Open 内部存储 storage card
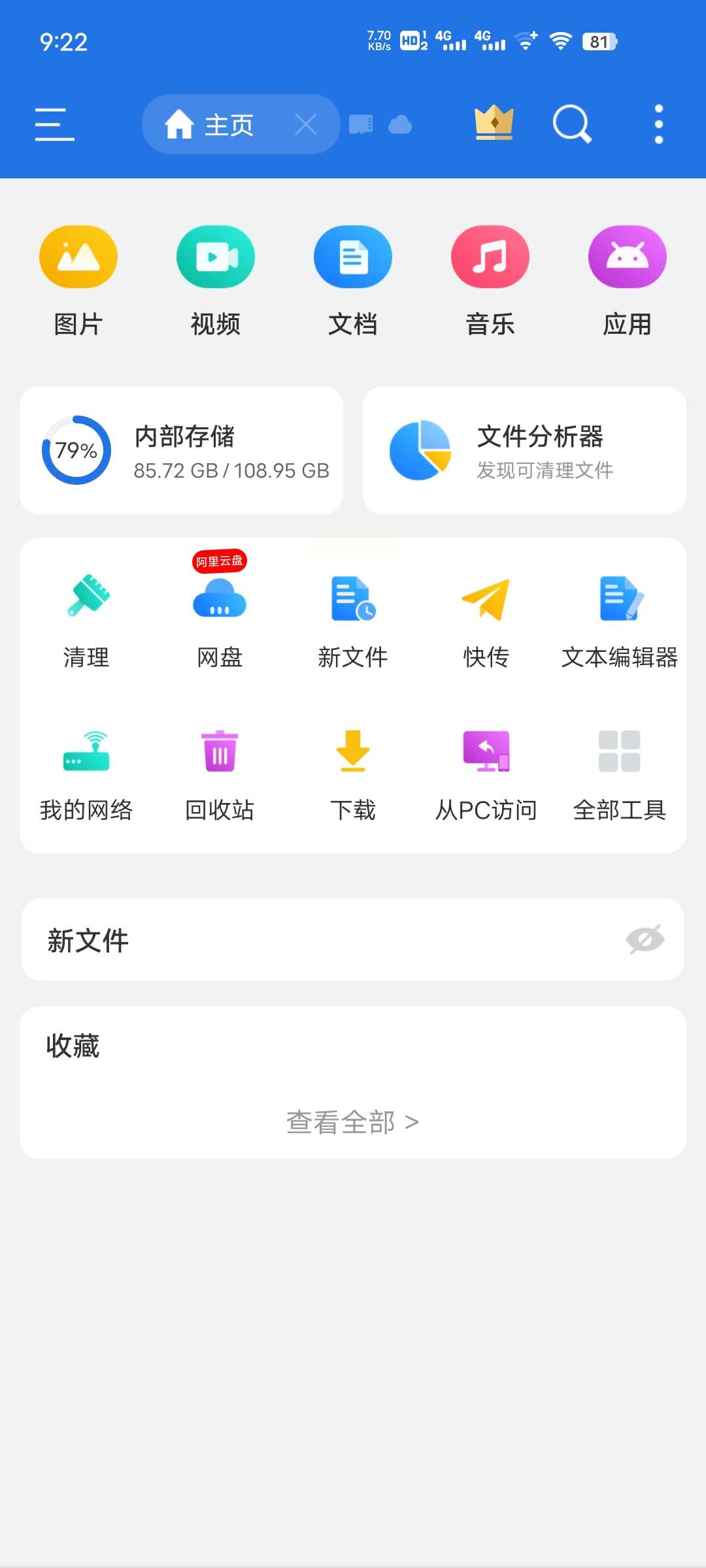Screen dimensions: 706x1568 (182, 450)
